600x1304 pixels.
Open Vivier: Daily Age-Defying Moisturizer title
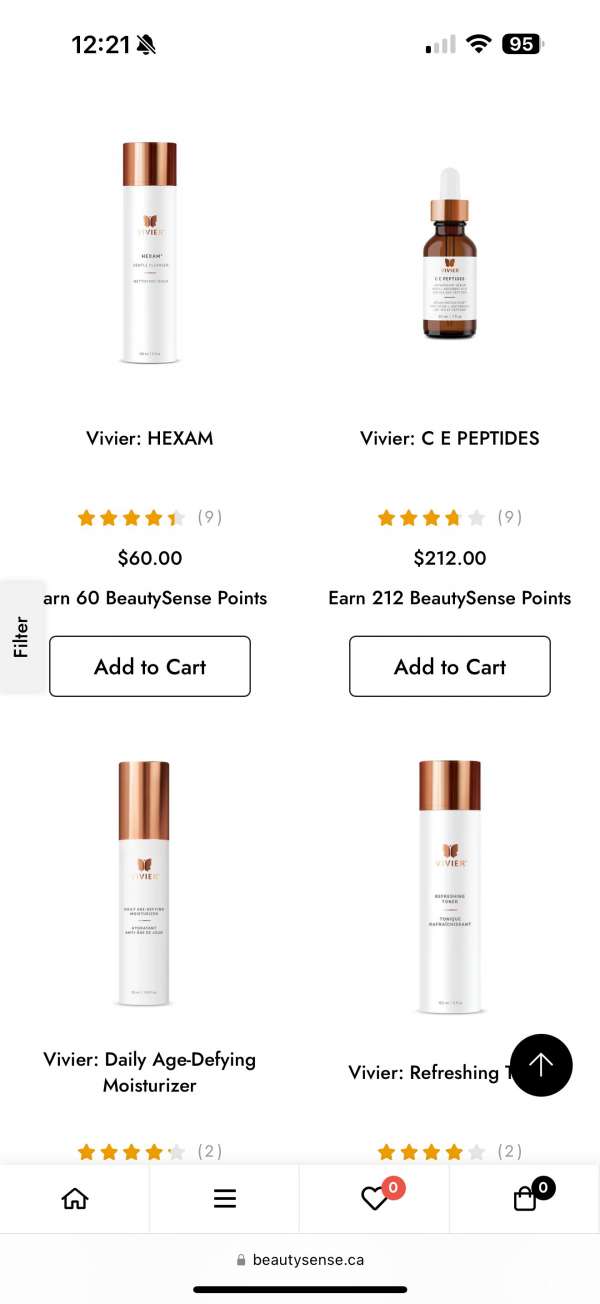150,1072
